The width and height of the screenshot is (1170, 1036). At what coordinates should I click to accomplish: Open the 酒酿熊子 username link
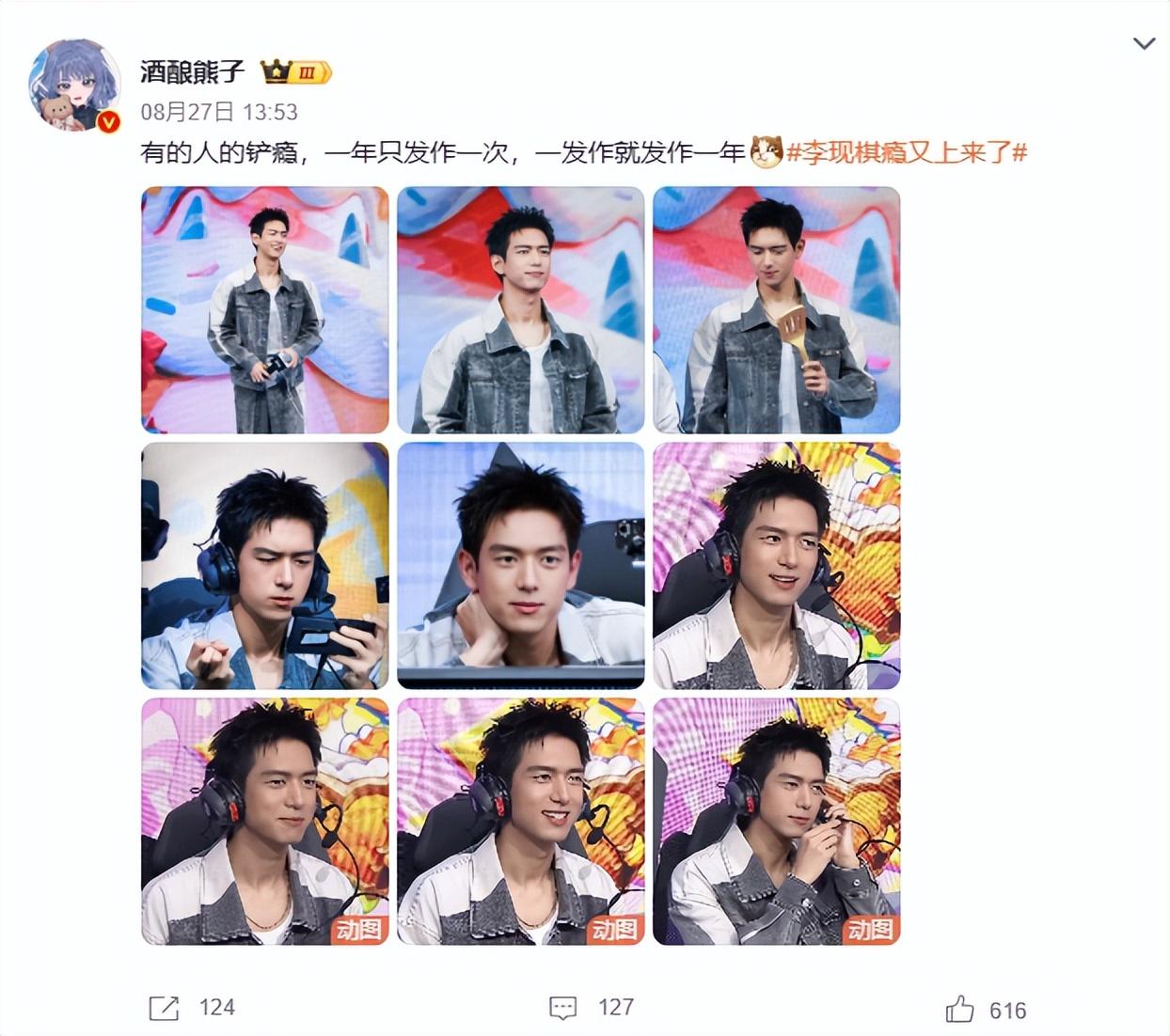[192, 71]
